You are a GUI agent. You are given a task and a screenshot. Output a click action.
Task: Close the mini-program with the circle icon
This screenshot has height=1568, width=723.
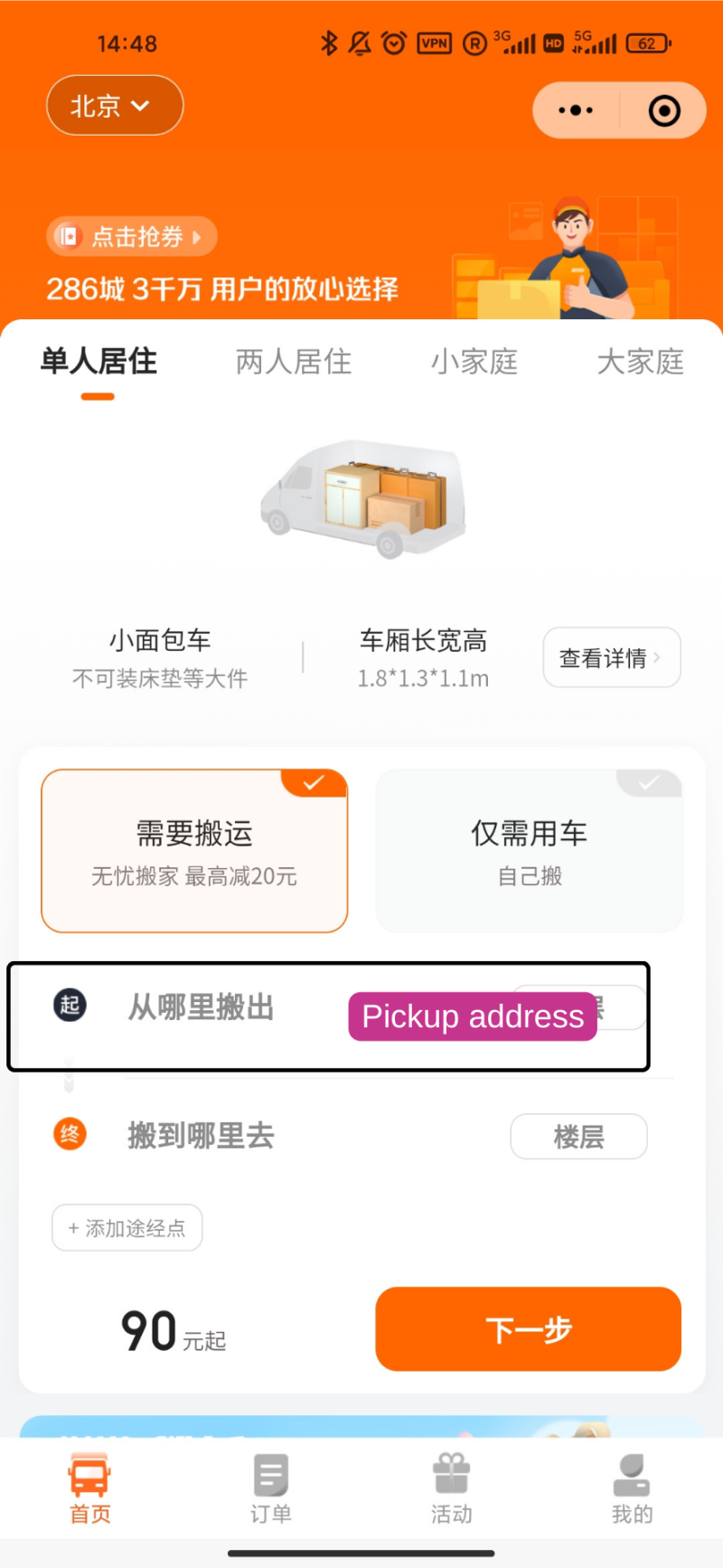point(664,111)
